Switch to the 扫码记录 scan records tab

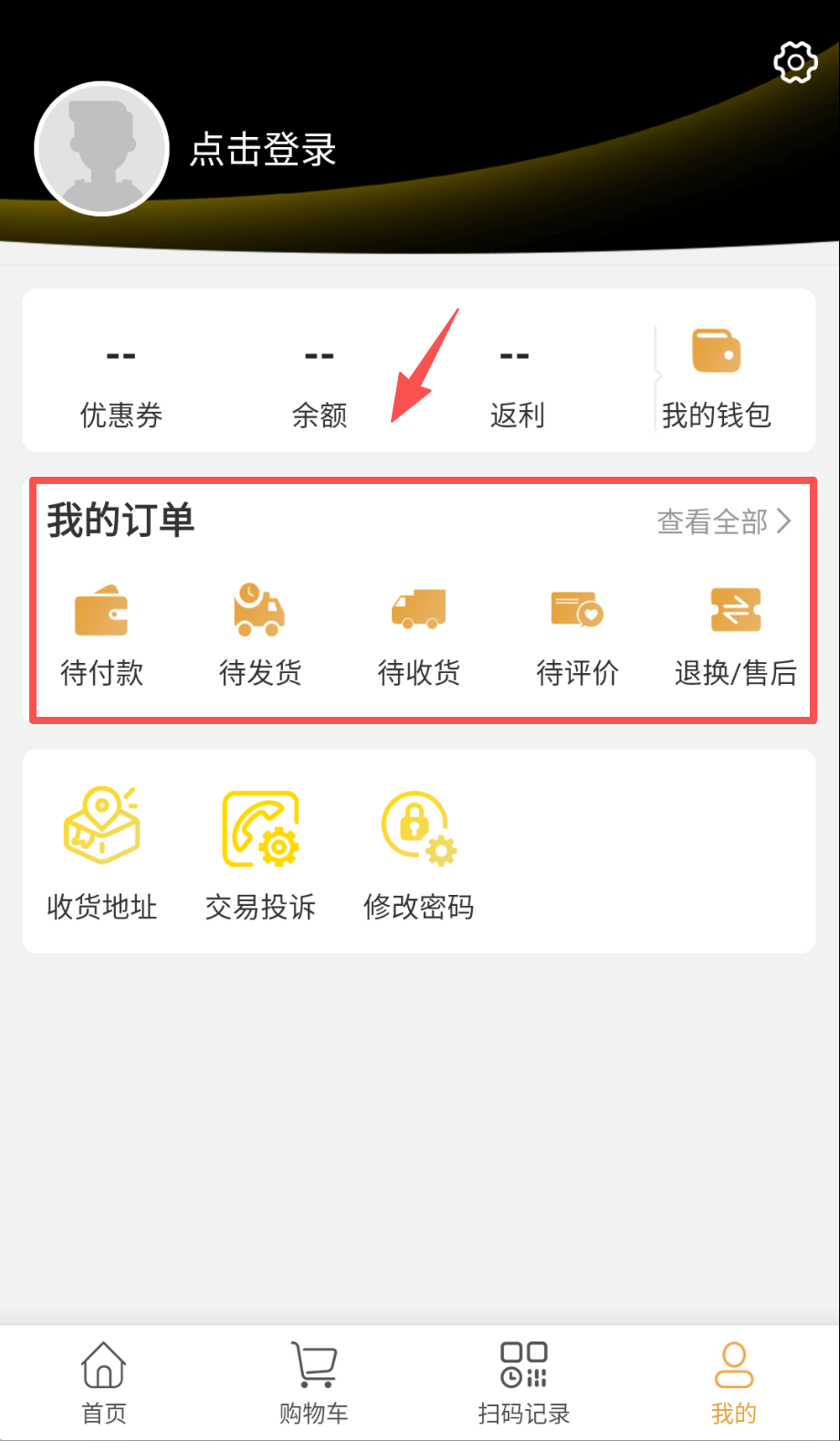(x=524, y=1383)
